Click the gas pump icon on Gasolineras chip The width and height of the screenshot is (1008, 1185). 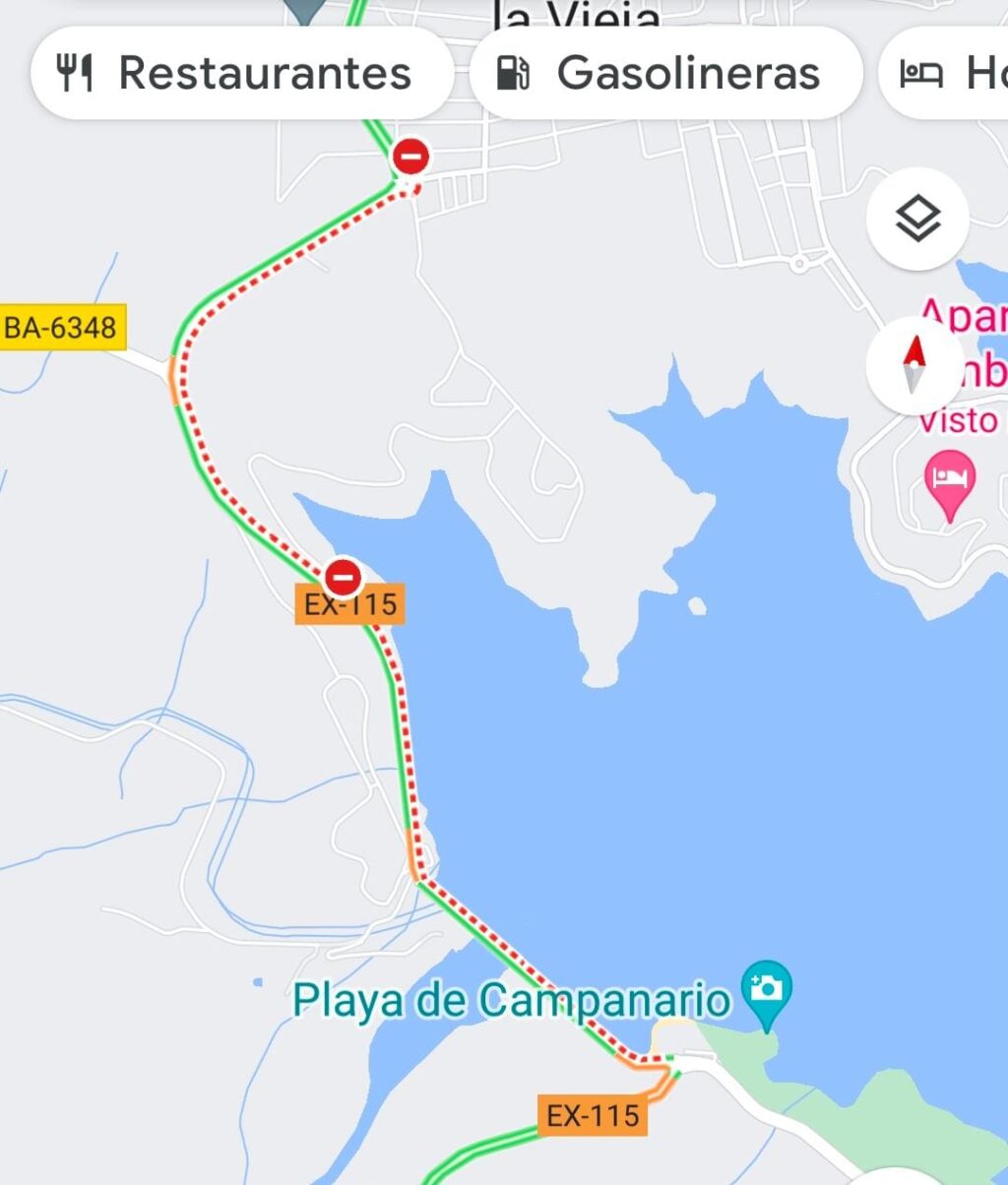515,71
